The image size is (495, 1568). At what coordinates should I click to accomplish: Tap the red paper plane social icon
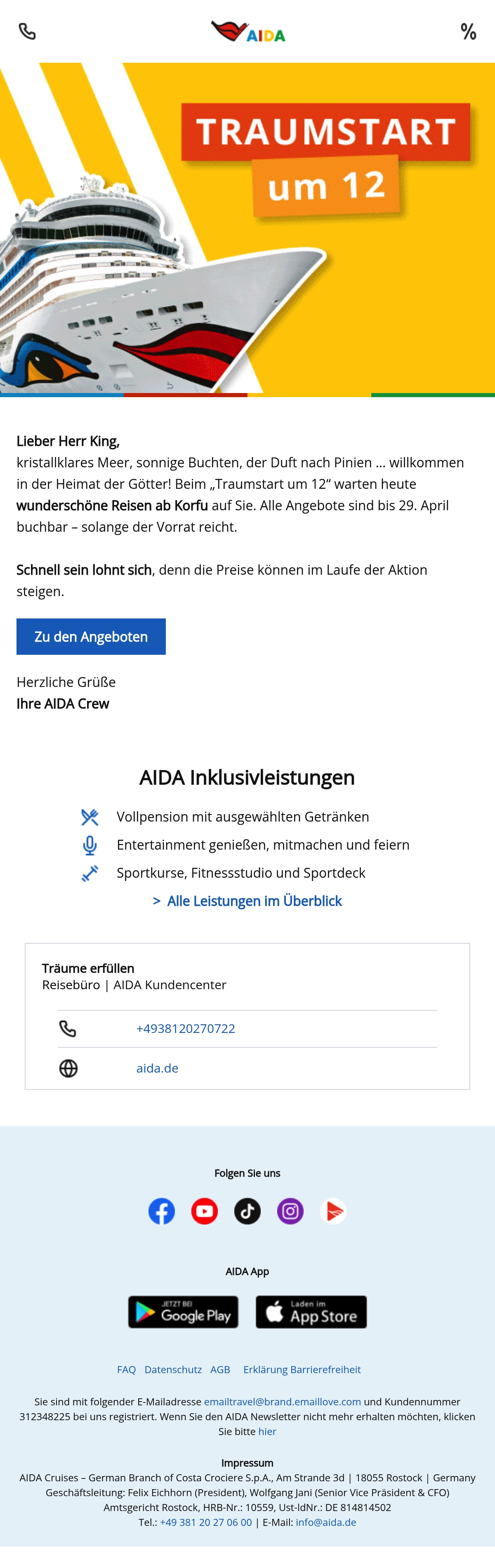333,1211
